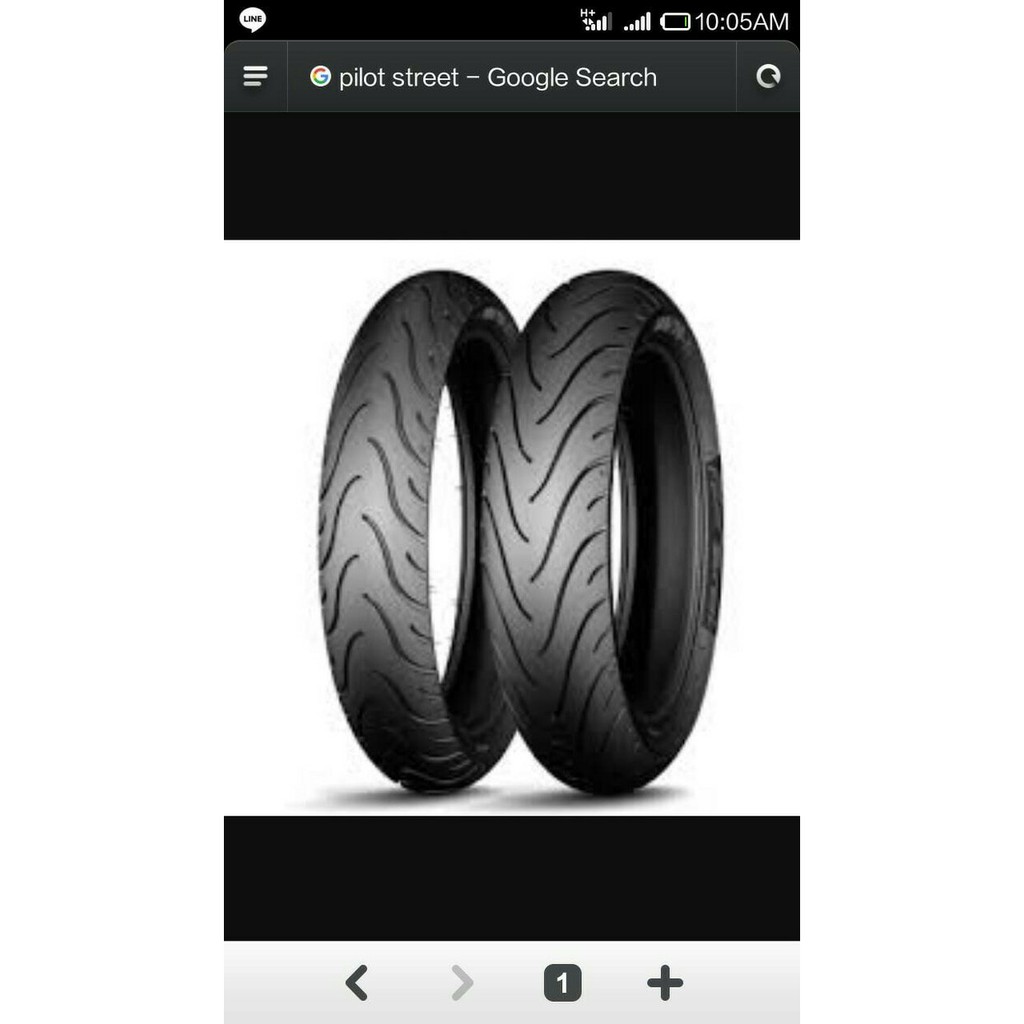Go back to the previous page
Image resolution: width=1024 pixels, height=1024 pixels.
357,982
